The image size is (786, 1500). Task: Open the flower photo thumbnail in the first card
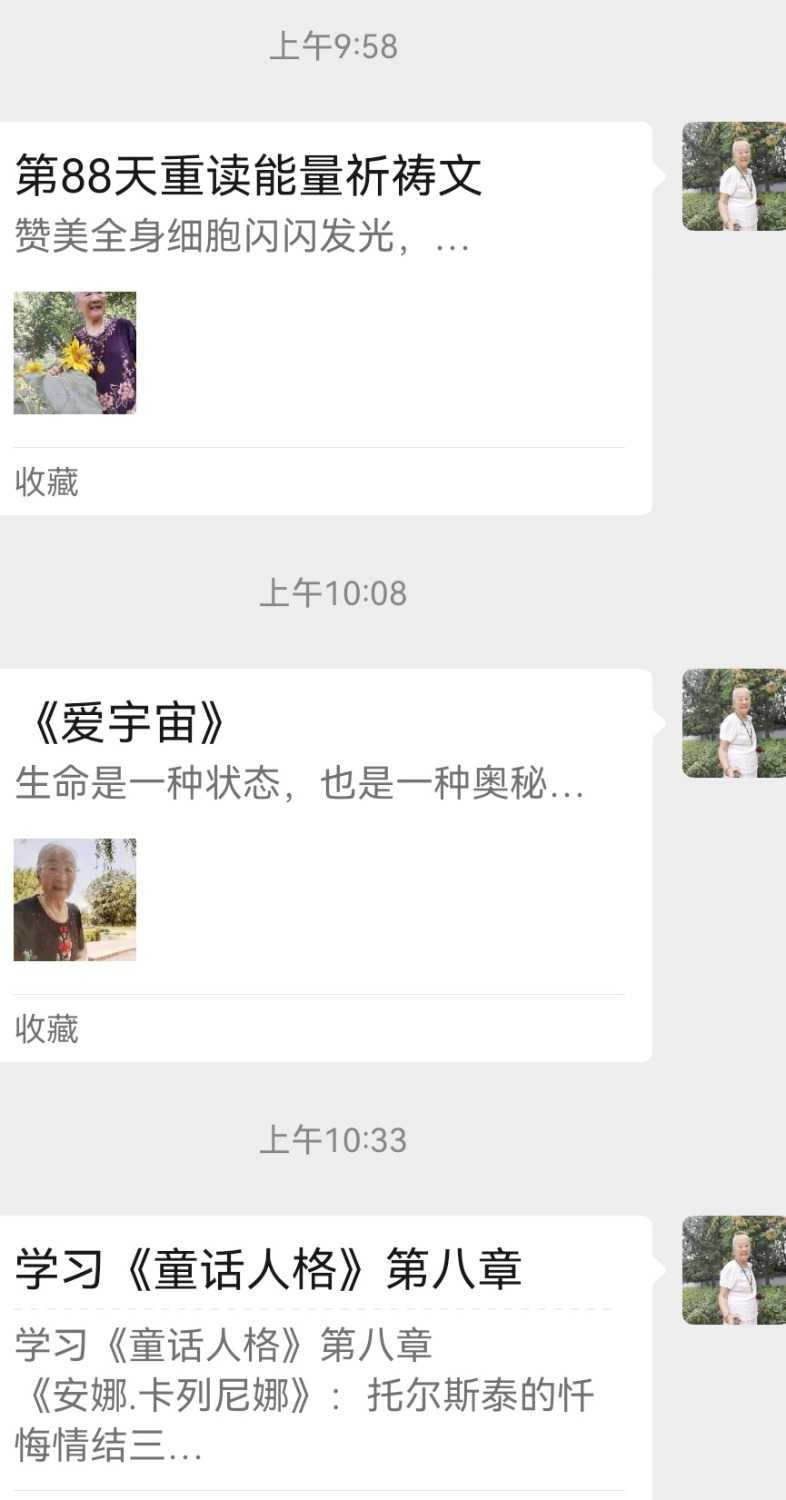(75, 352)
